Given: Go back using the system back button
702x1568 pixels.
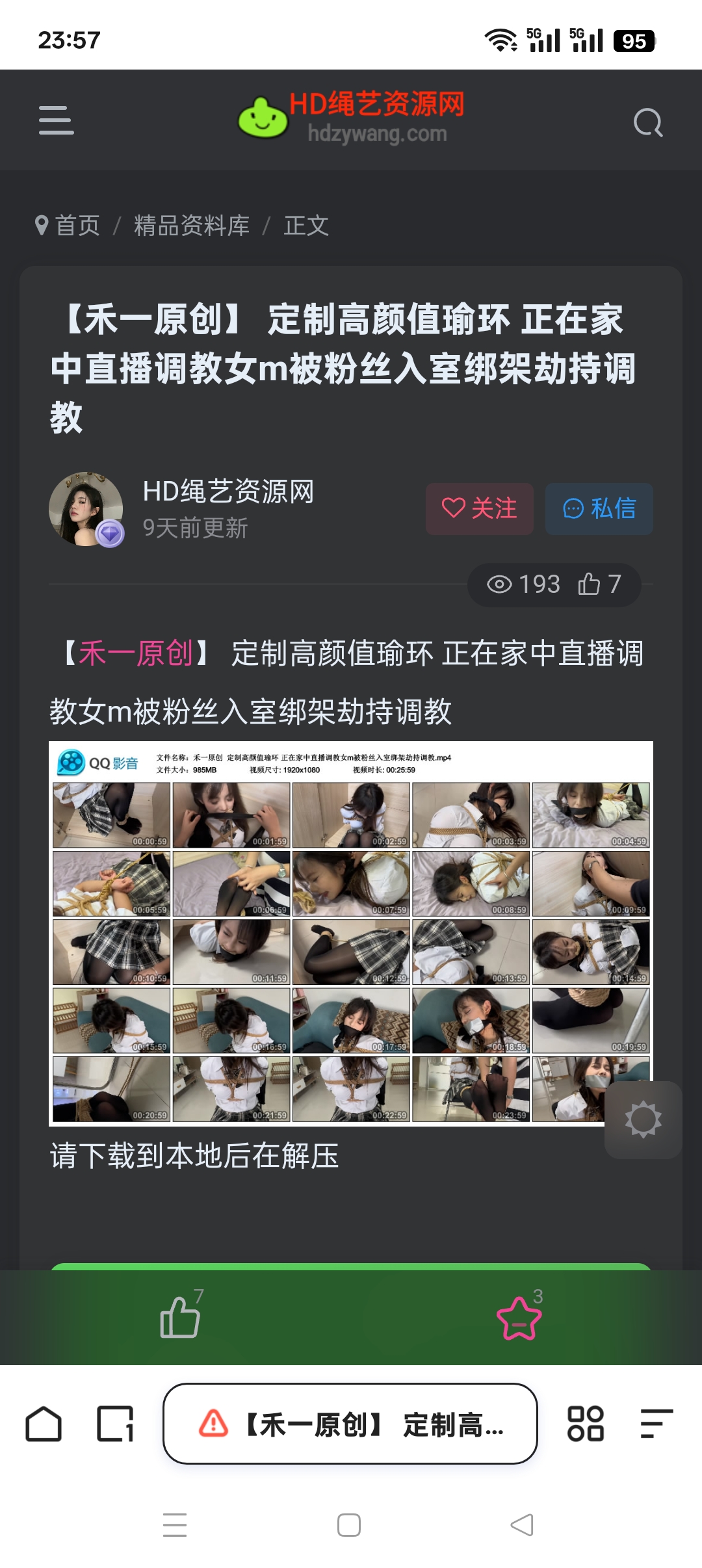Looking at the screenshot, I should (522, 1524).
